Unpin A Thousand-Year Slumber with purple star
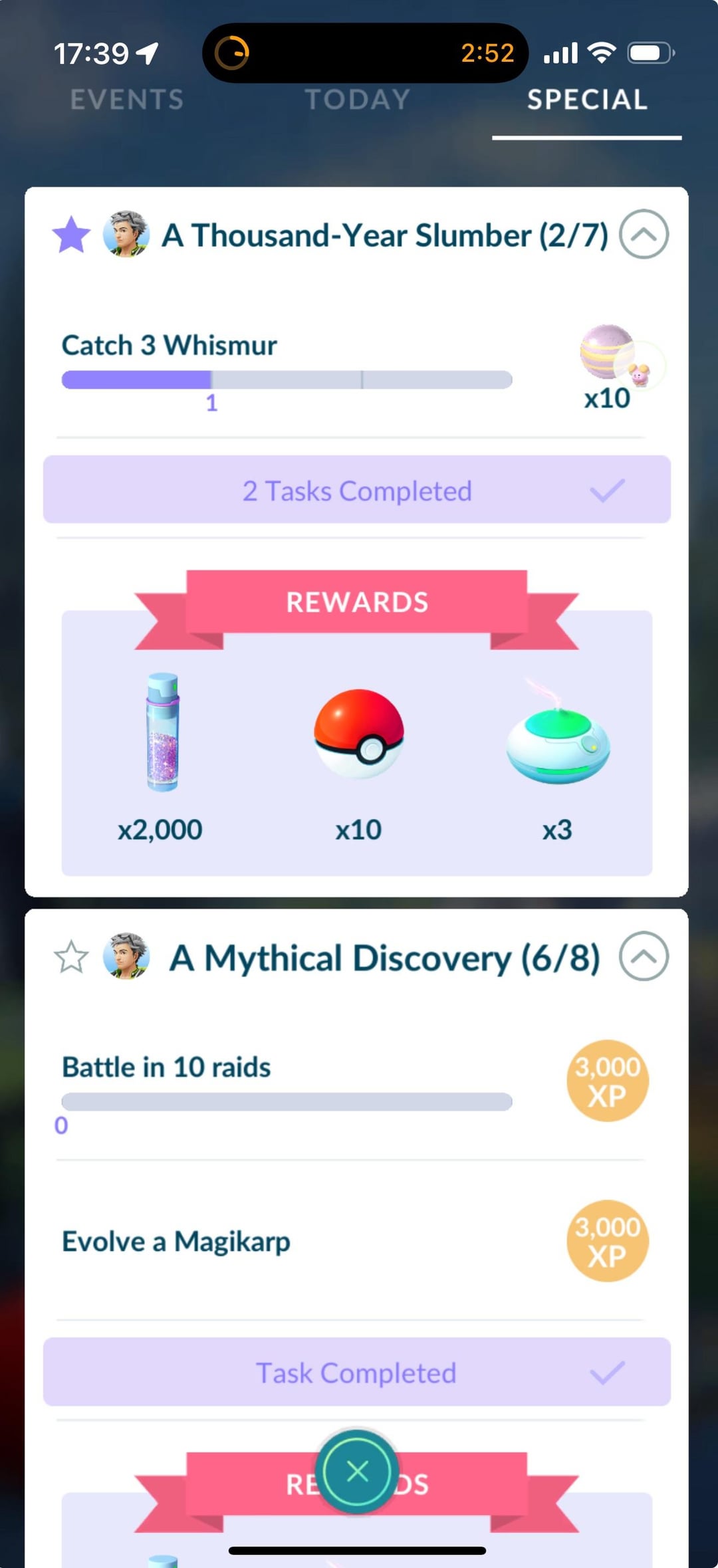The height and width of the screenshot is (1568, 718). [71, 235]
